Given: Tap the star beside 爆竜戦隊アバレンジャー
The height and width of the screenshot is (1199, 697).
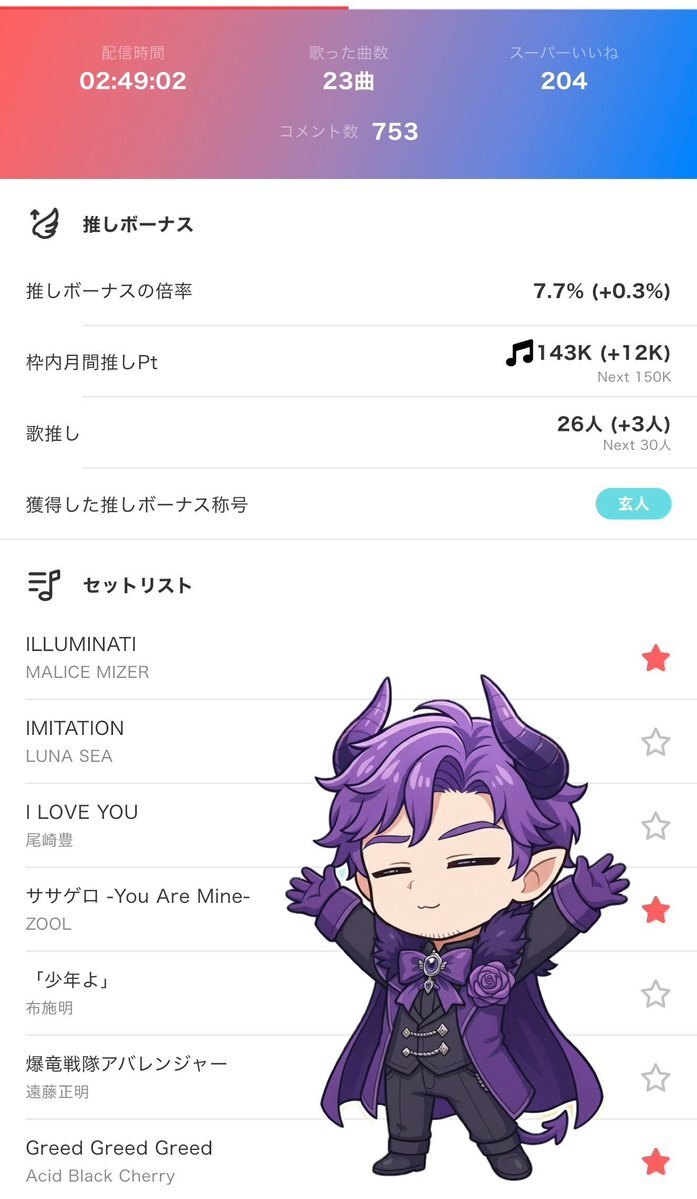Looking at the screenshot, I should coord(655,1078).
